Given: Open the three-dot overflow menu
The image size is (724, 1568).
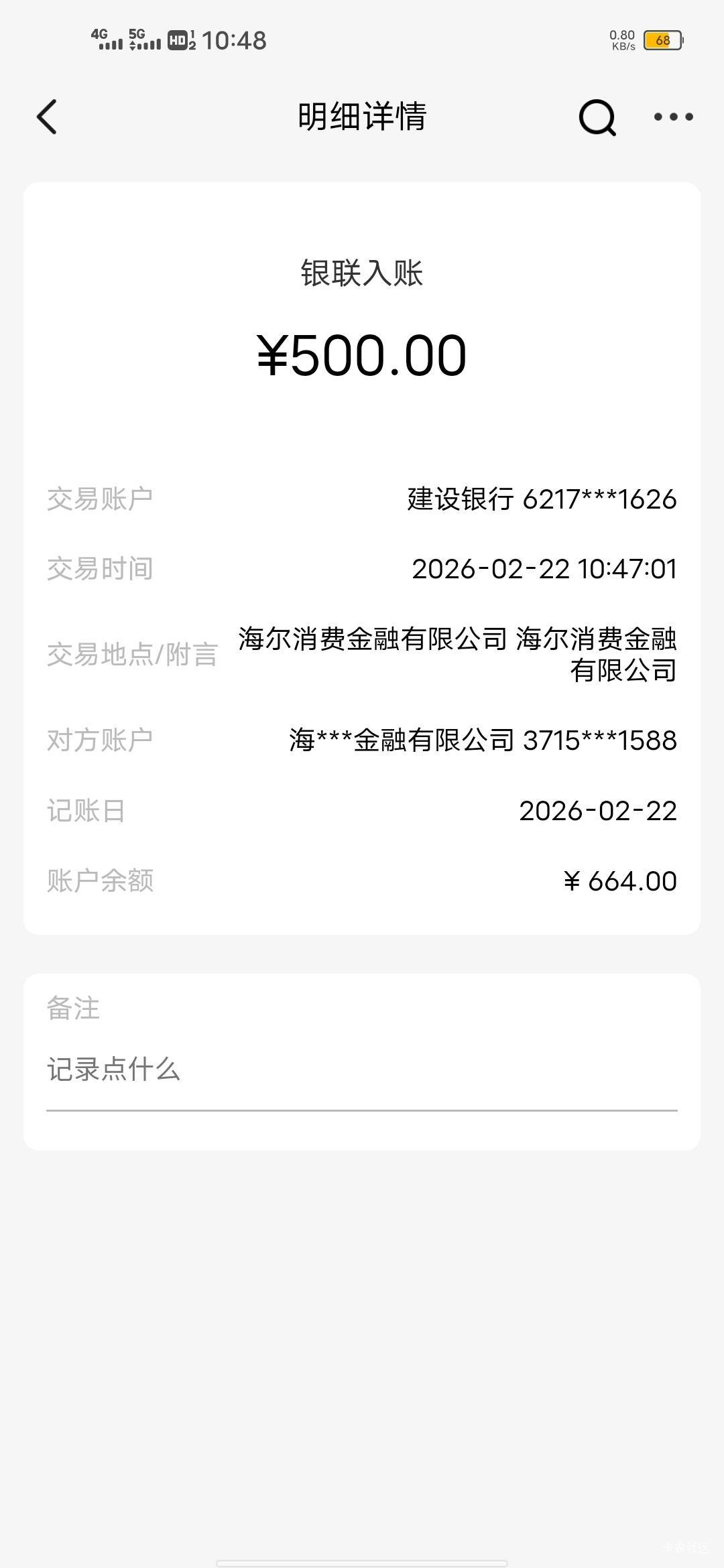Looking at the screenshot, I should [x=673, y=117].
